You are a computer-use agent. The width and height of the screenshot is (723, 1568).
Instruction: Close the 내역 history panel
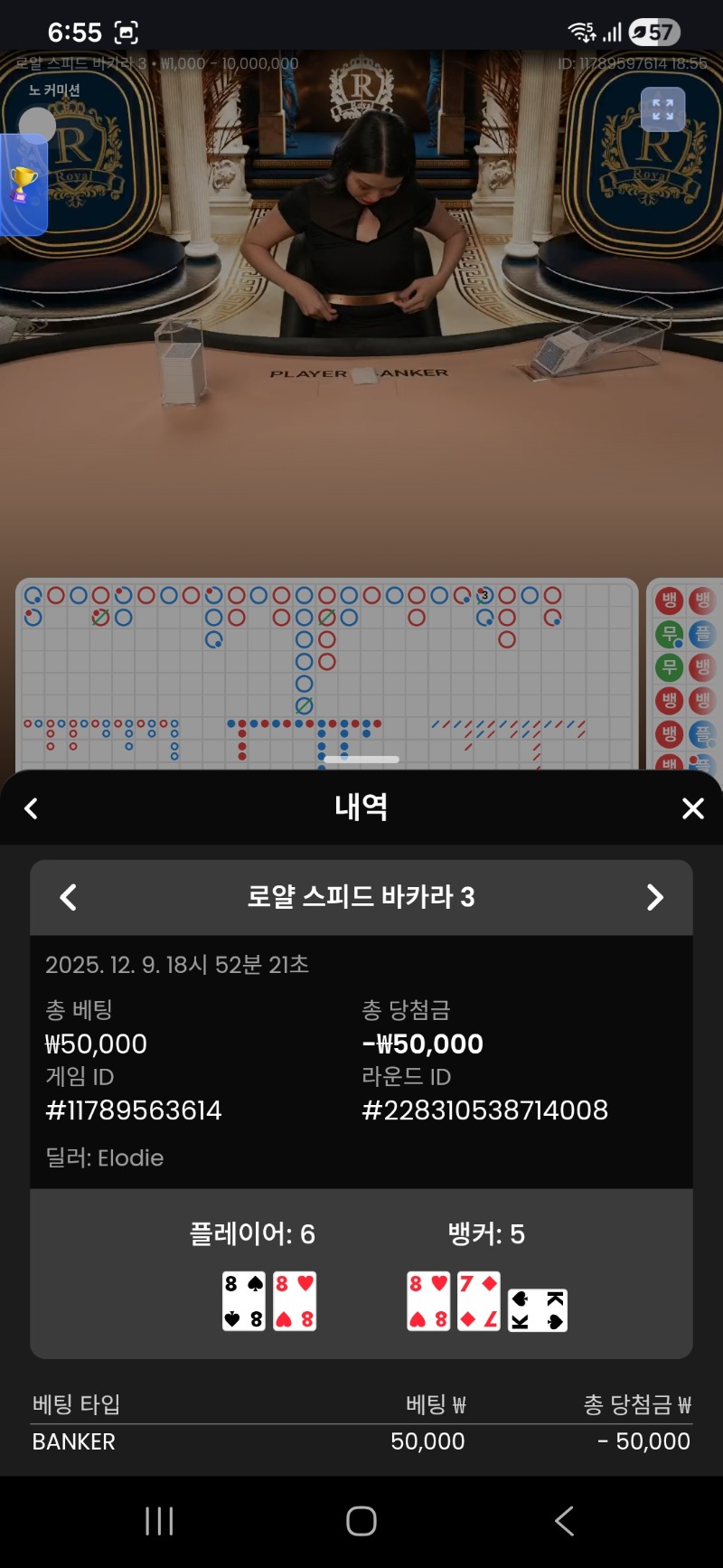pos(692,808)
